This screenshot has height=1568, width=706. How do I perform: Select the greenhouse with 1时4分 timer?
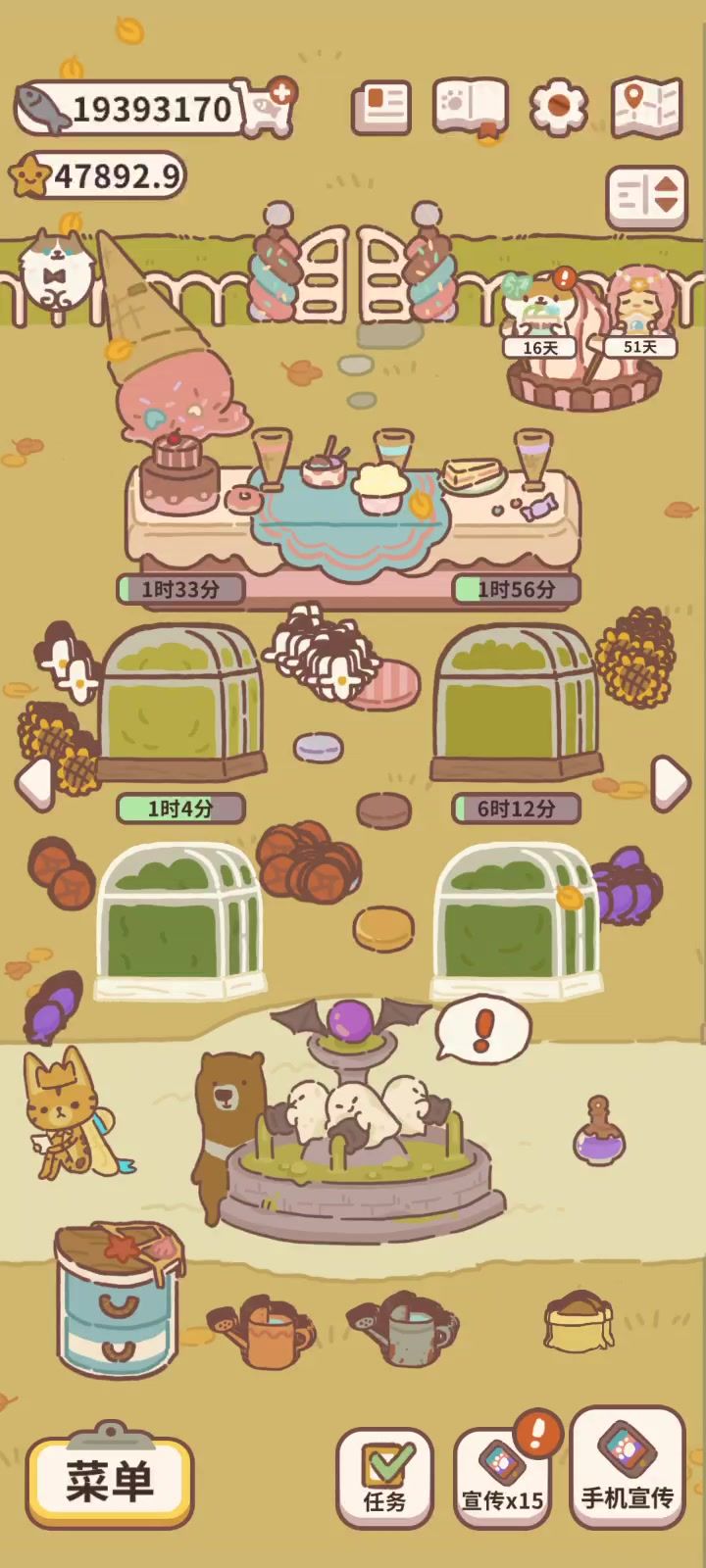click(x=181, y=916)
